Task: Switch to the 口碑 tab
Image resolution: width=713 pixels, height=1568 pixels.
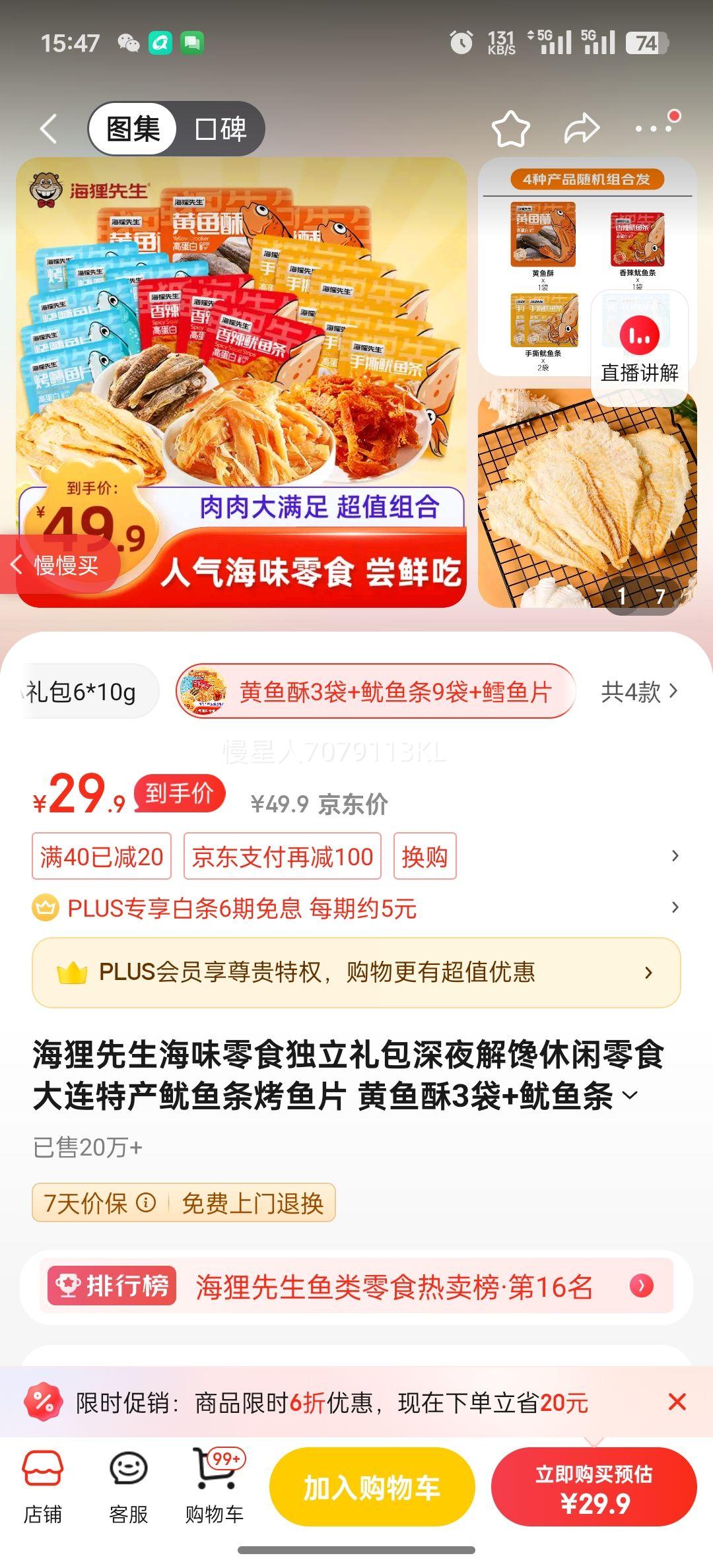Action: click(221, 129)
